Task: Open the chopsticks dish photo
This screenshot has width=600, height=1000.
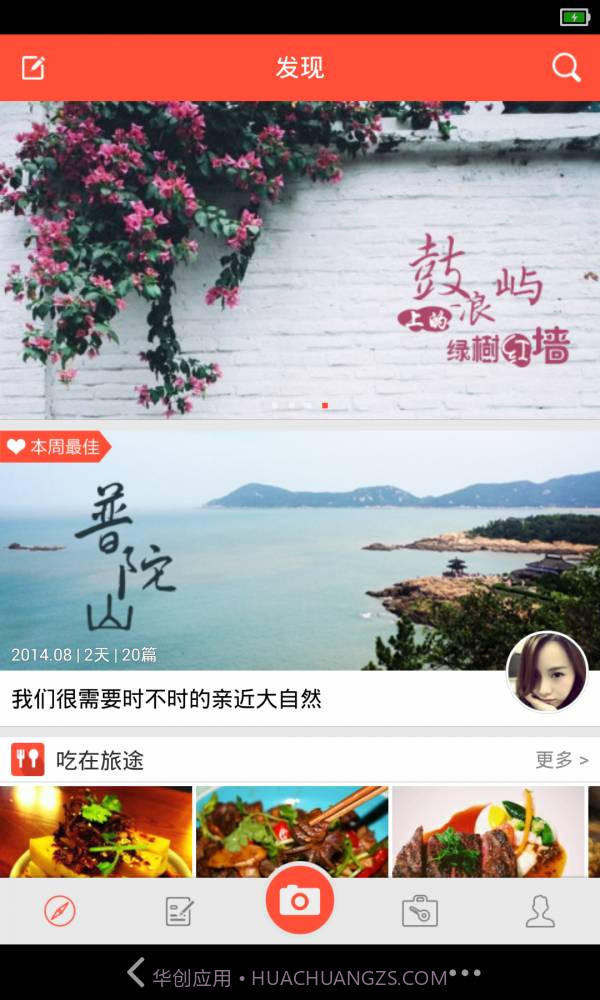Action: coord(292,832)
